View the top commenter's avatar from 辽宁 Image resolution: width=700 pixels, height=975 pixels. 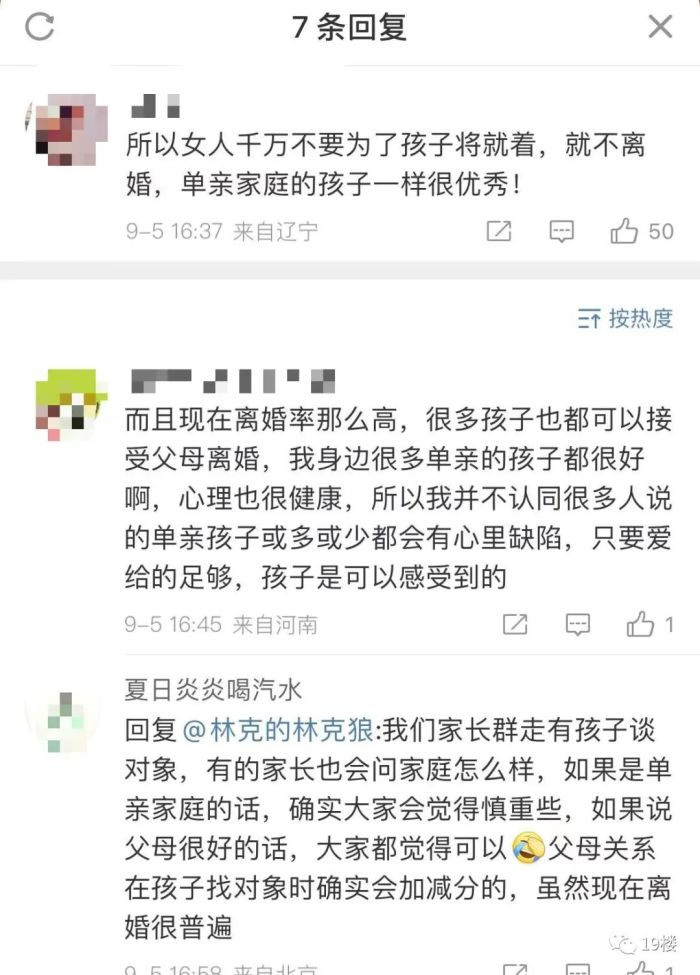64,128
